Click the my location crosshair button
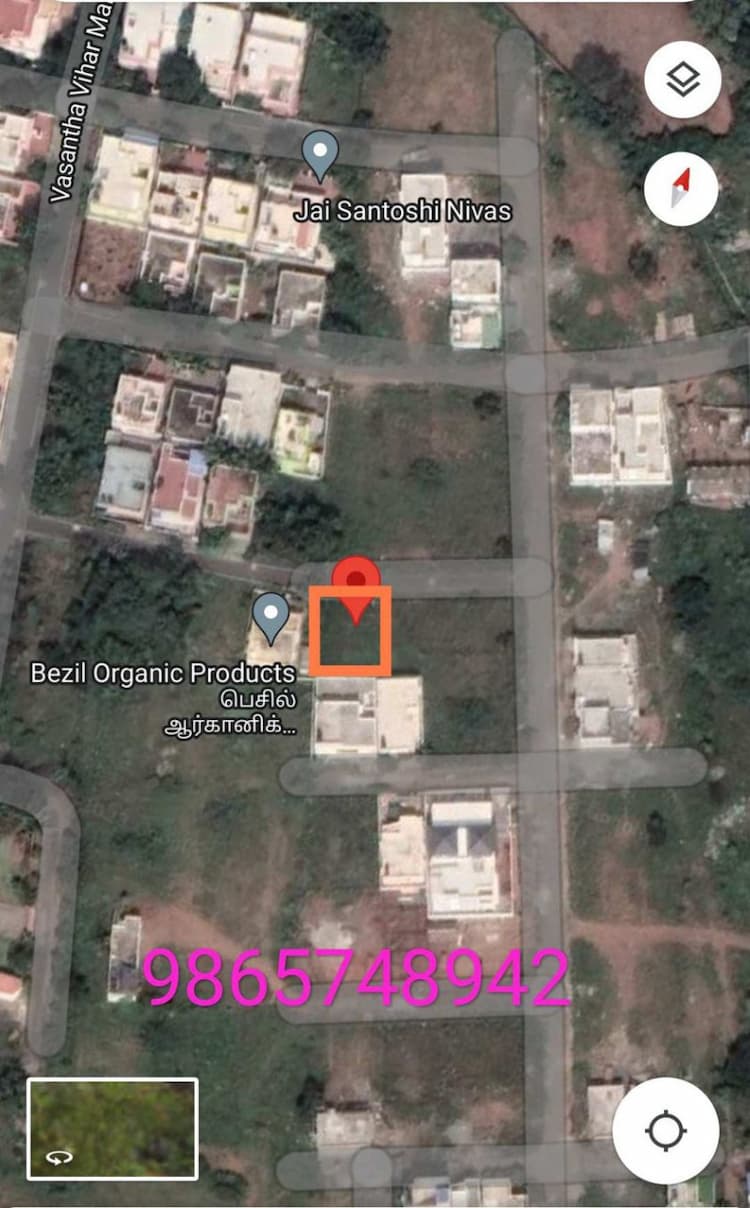Screen dimensions: 750x1208 pos(664,1128)
